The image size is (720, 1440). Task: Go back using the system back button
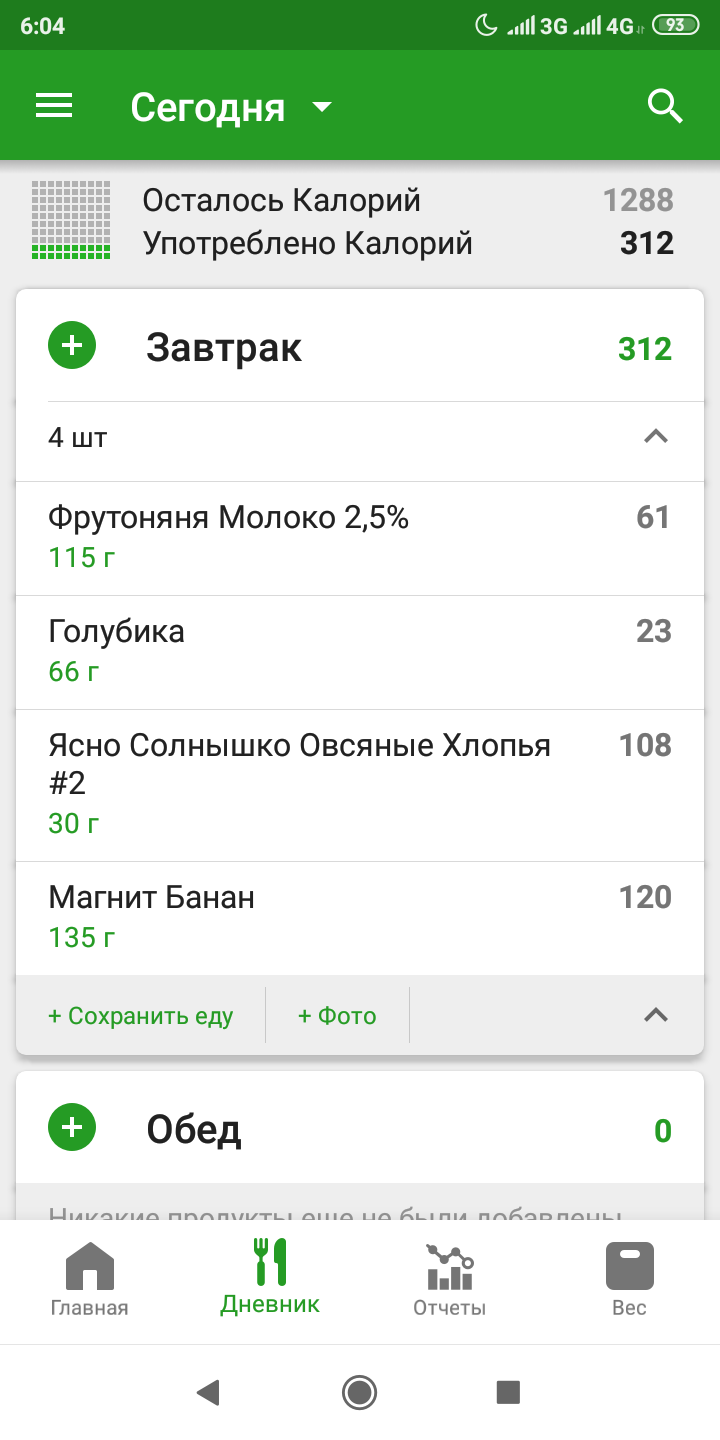pyautogui.click(x=208, y=1392)
